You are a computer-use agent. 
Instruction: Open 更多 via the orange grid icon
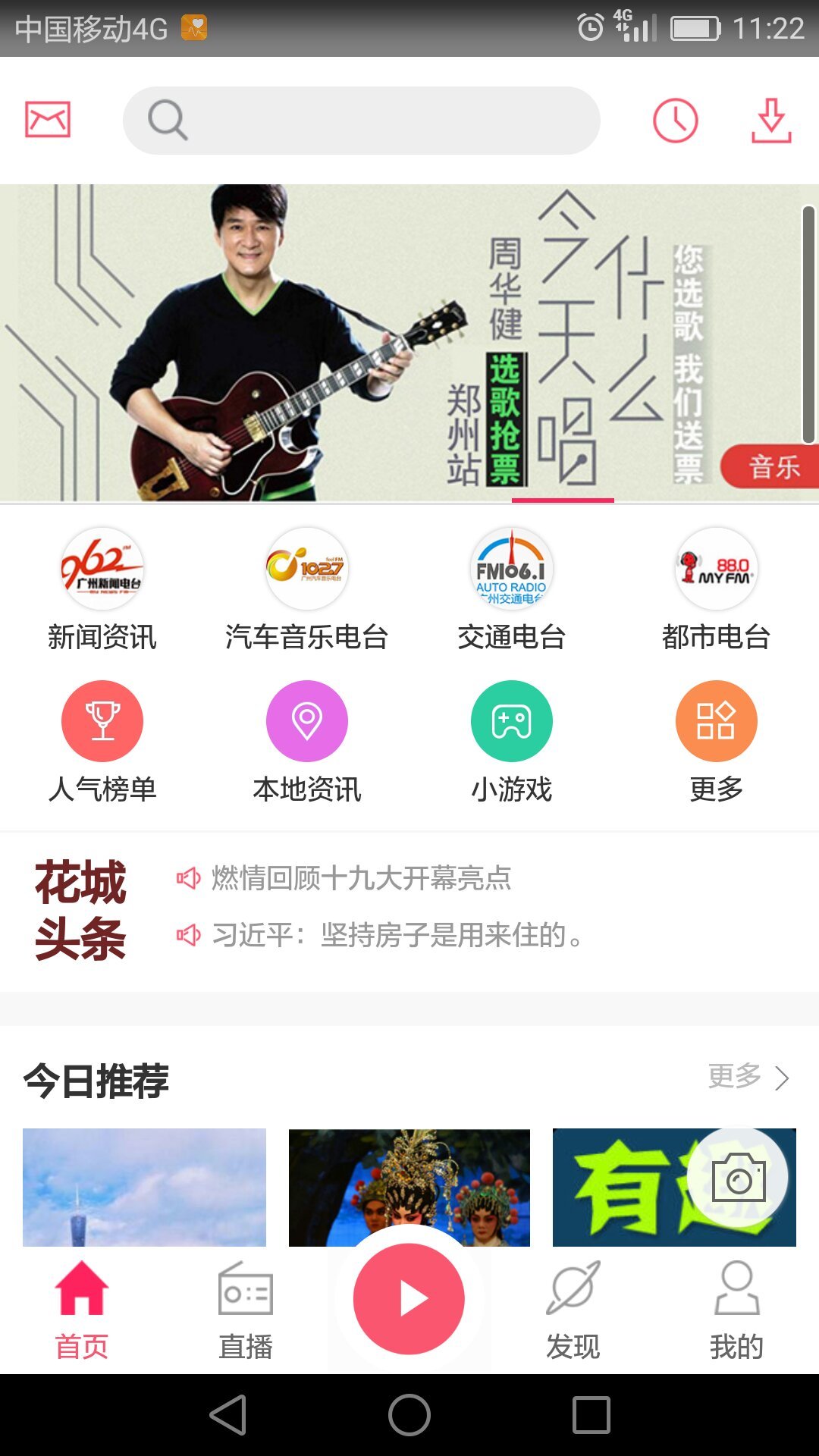[715, 720]
